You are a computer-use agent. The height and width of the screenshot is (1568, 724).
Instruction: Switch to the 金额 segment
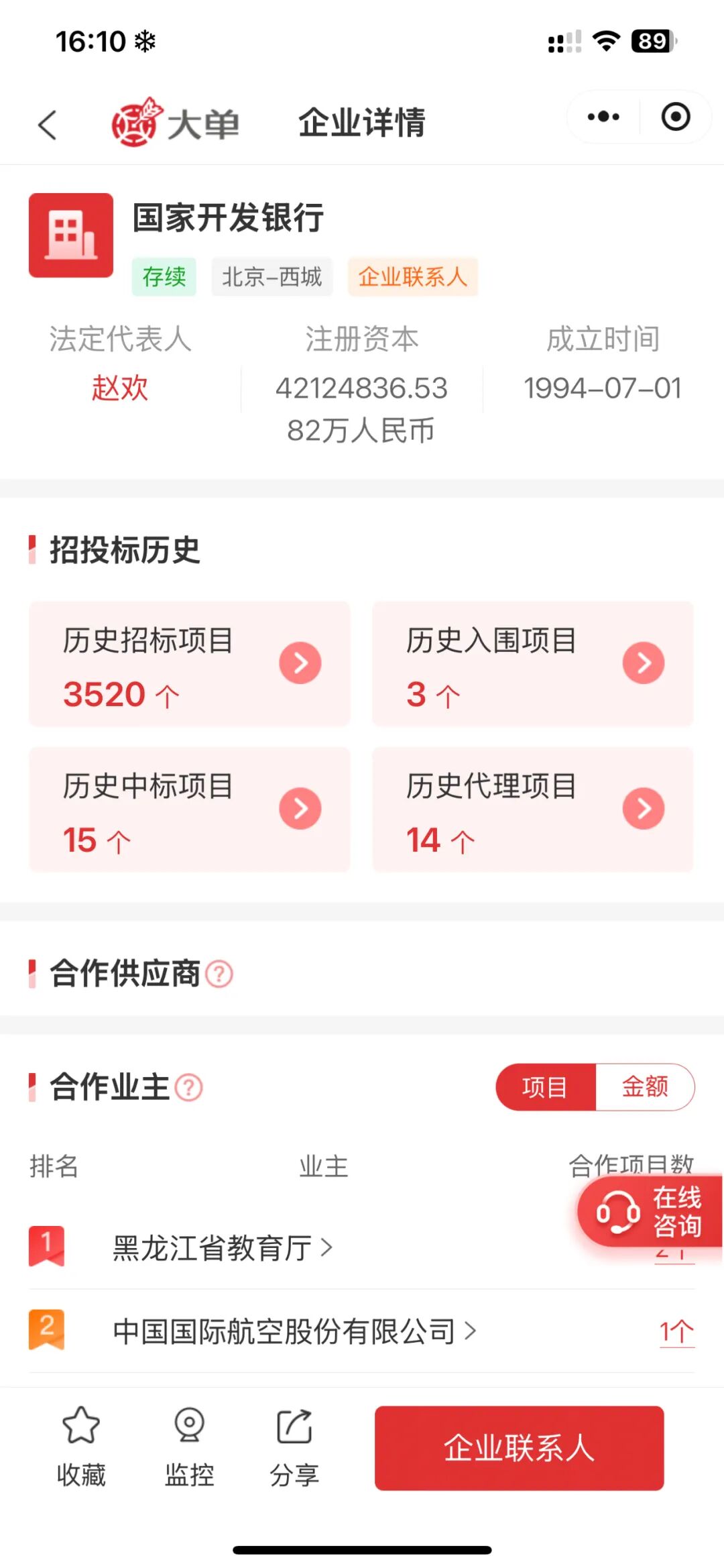tap(645, 1086)
